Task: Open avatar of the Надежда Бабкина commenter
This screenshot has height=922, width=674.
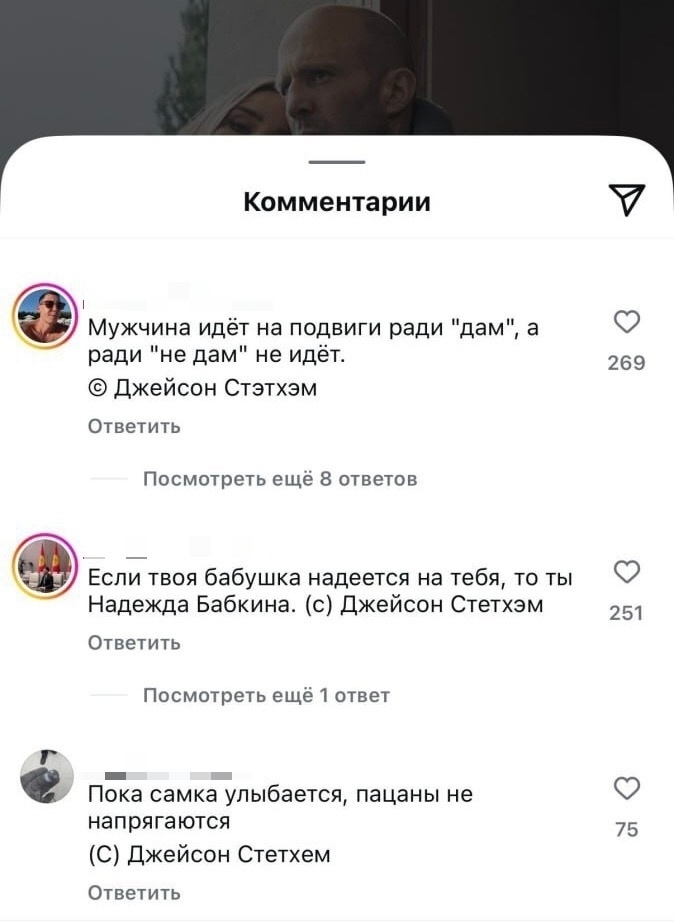Action: click(x=45, y=566)
